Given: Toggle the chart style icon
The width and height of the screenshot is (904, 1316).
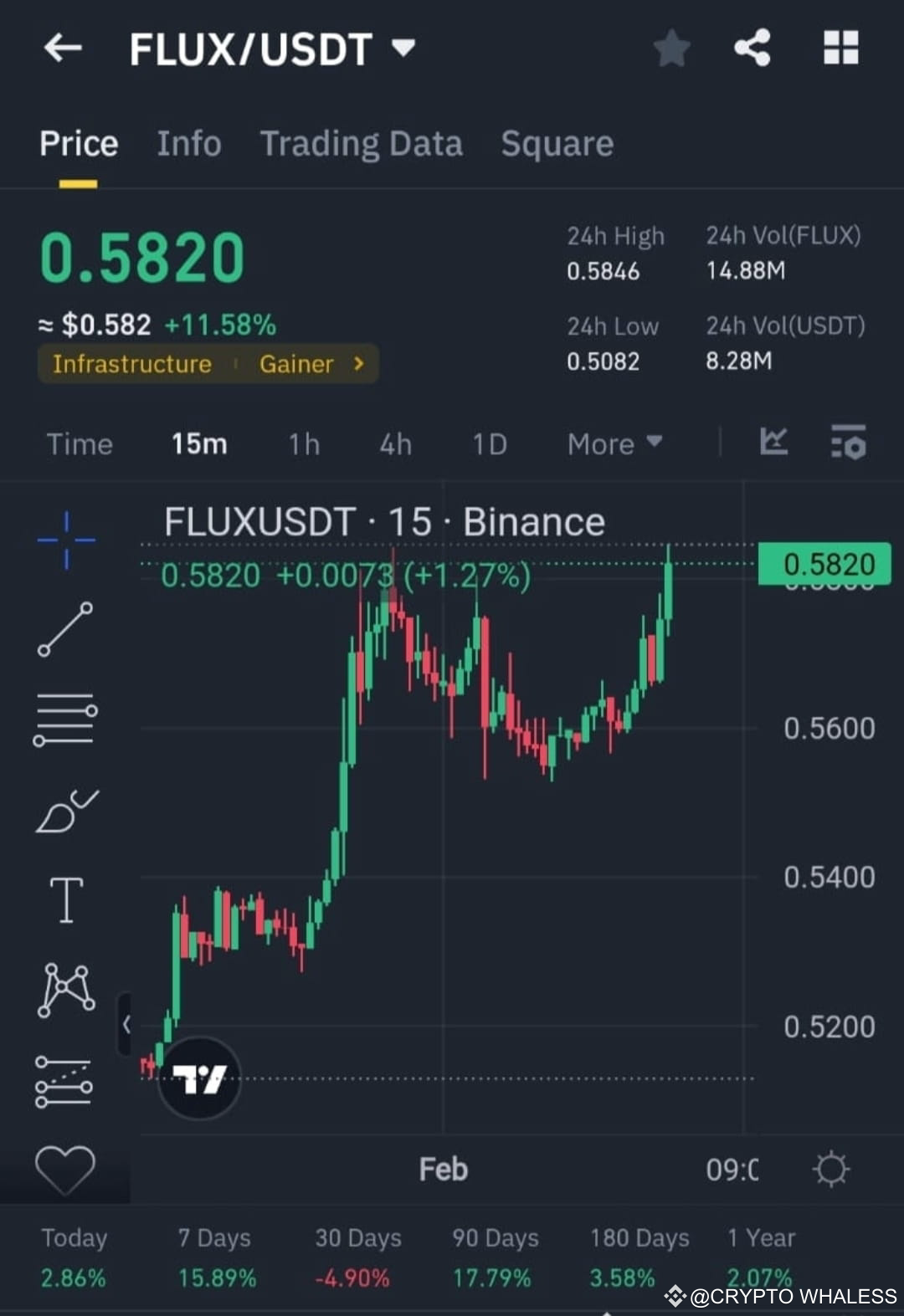Looking at the screenshot, I should pos(773,444).
